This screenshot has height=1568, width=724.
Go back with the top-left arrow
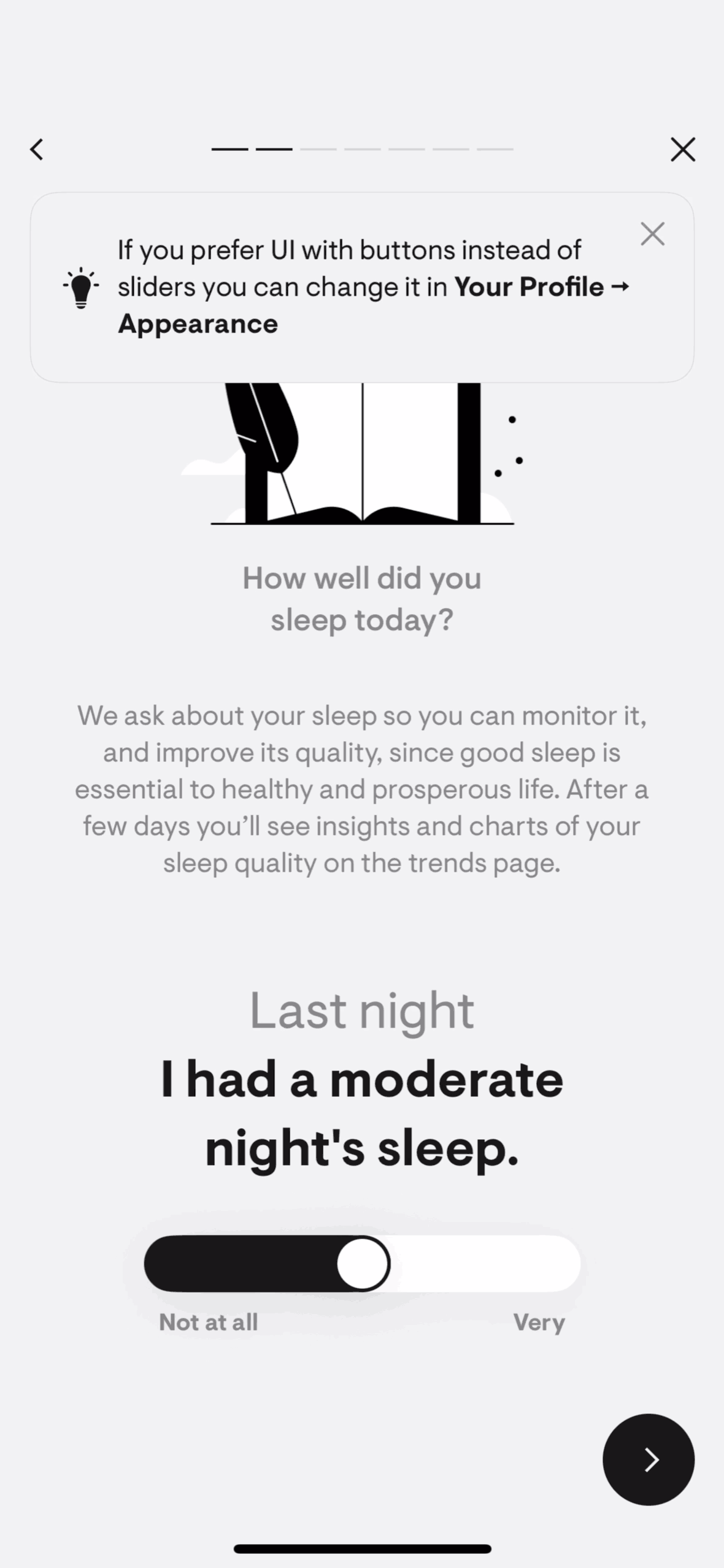37,149
